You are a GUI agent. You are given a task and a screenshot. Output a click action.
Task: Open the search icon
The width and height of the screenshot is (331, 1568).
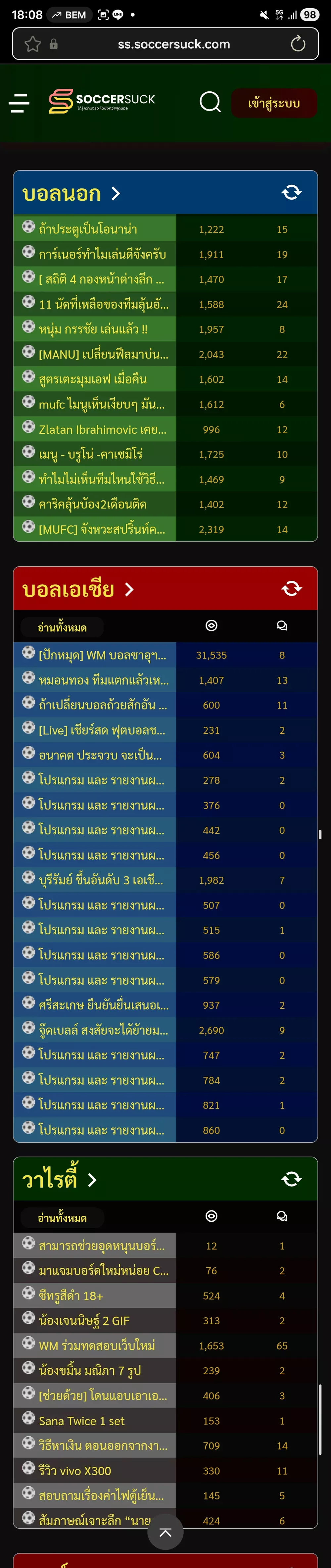pos(210,102)
